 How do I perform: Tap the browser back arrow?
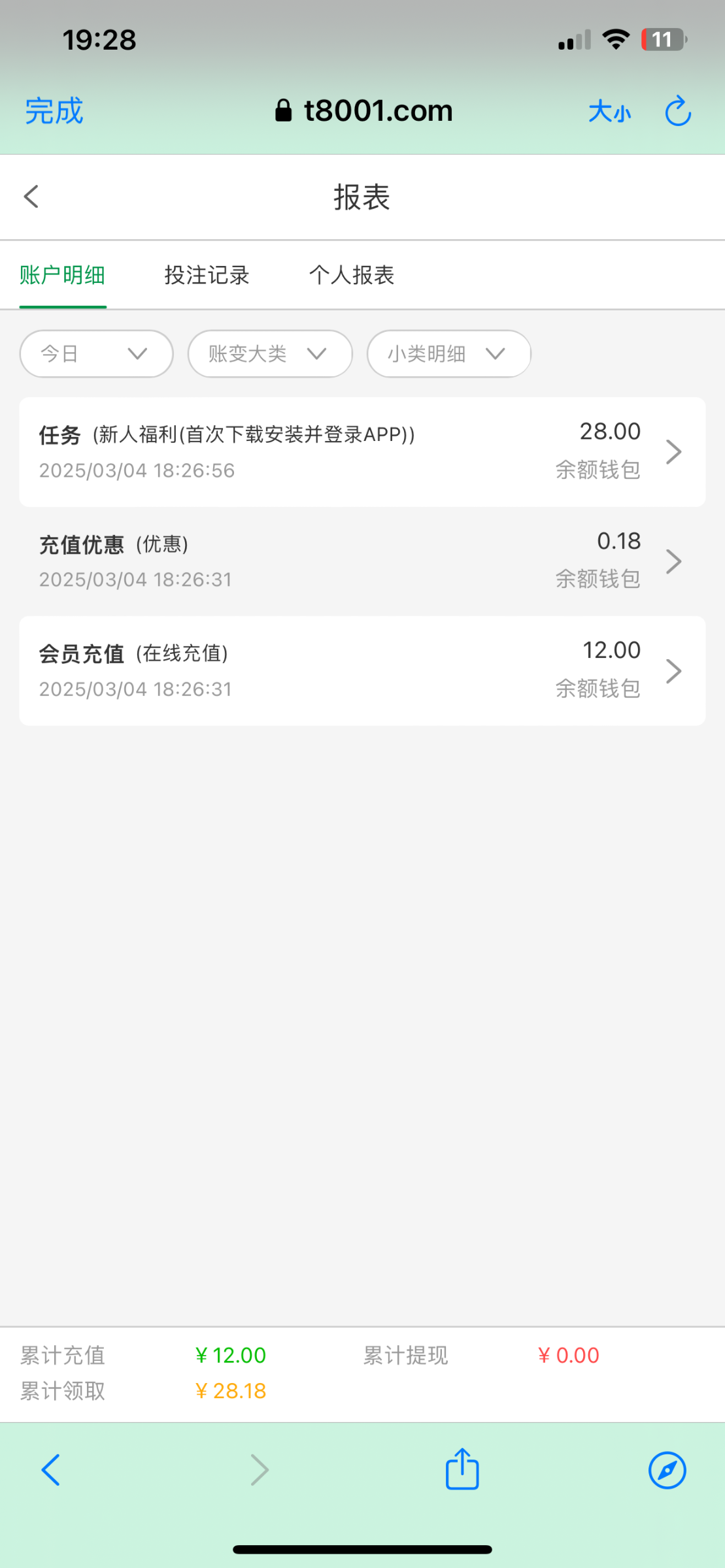coord(51,1470)
